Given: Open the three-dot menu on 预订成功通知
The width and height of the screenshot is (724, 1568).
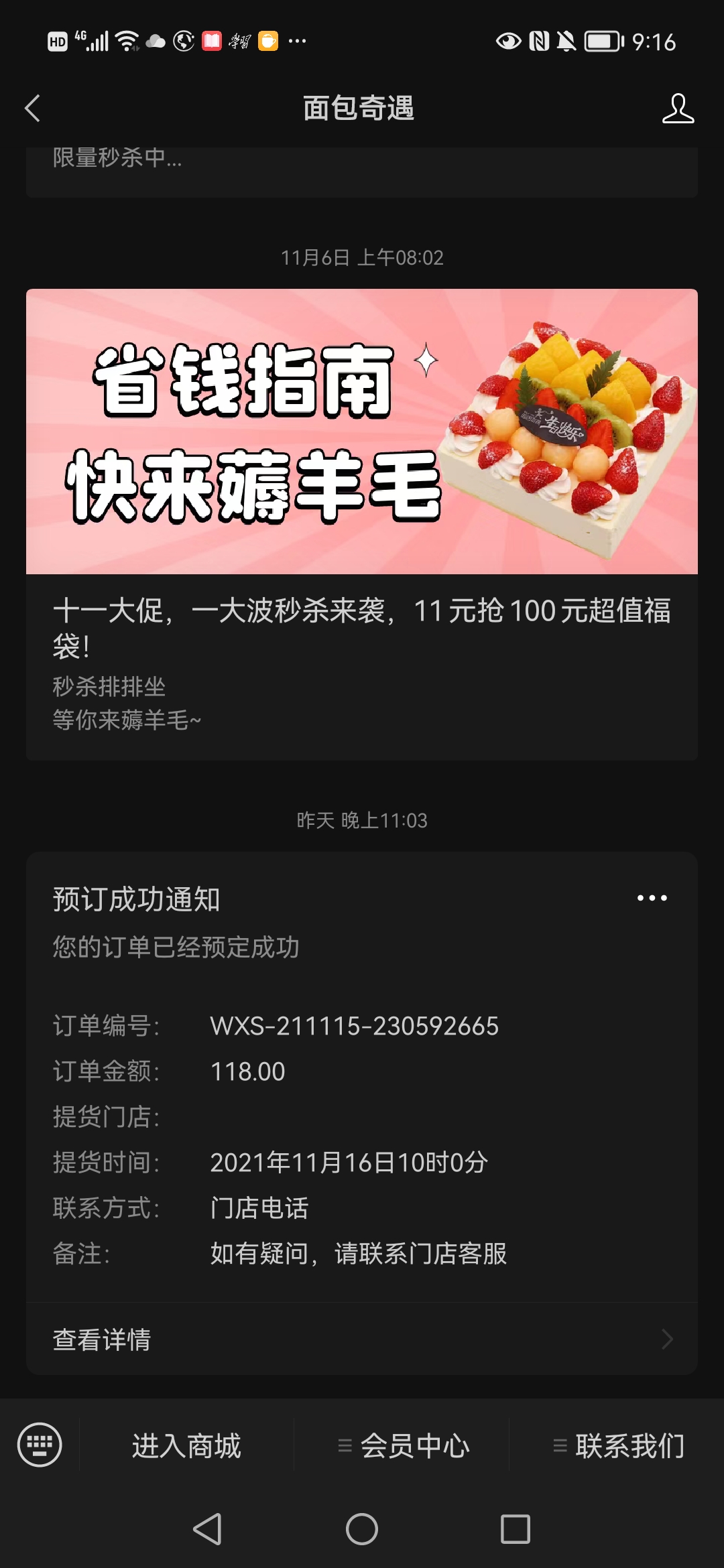Looking at the screenshot, I should 652,898.
